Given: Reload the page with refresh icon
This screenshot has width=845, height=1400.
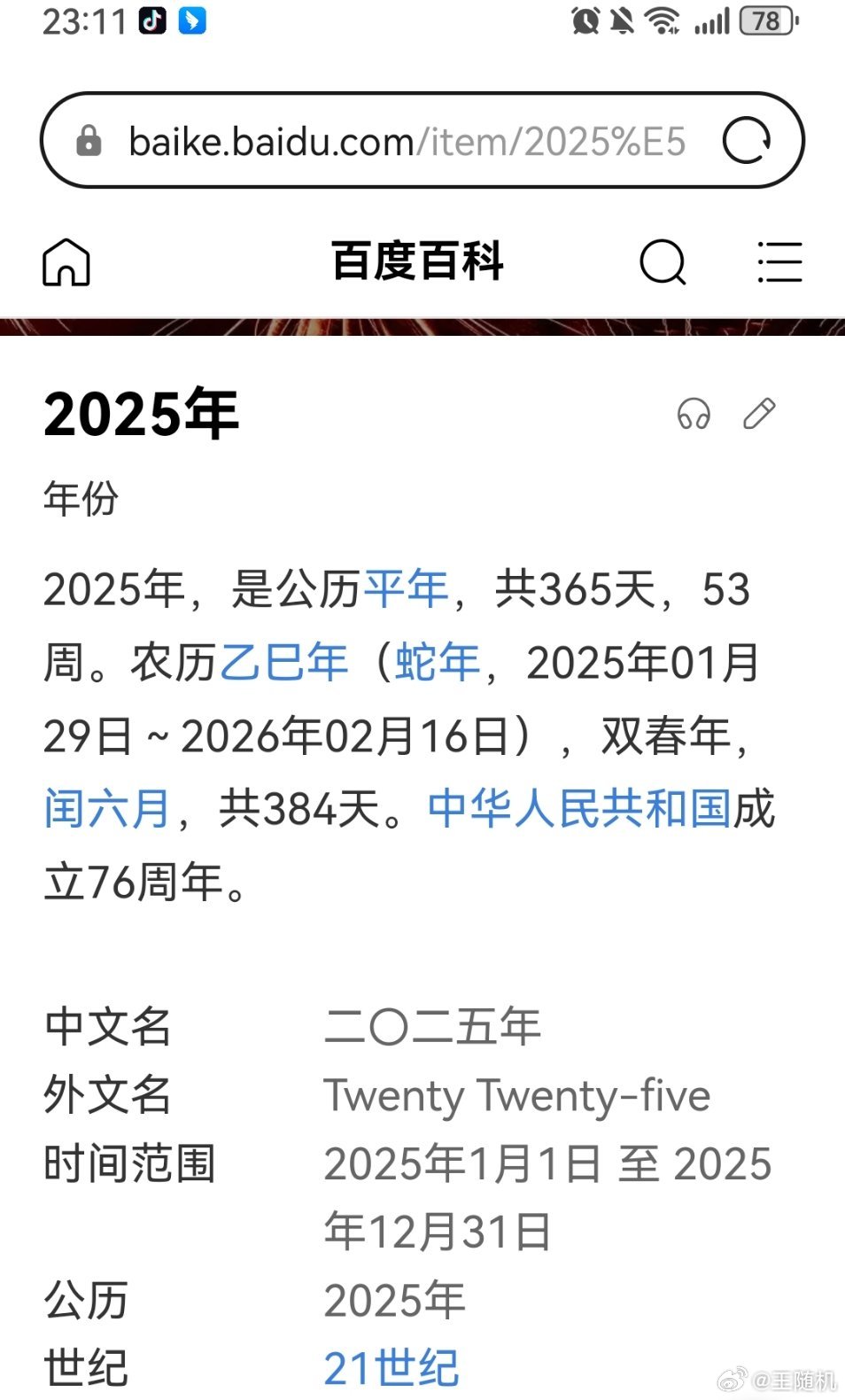Looking at the screenshot, I should 746,141.
